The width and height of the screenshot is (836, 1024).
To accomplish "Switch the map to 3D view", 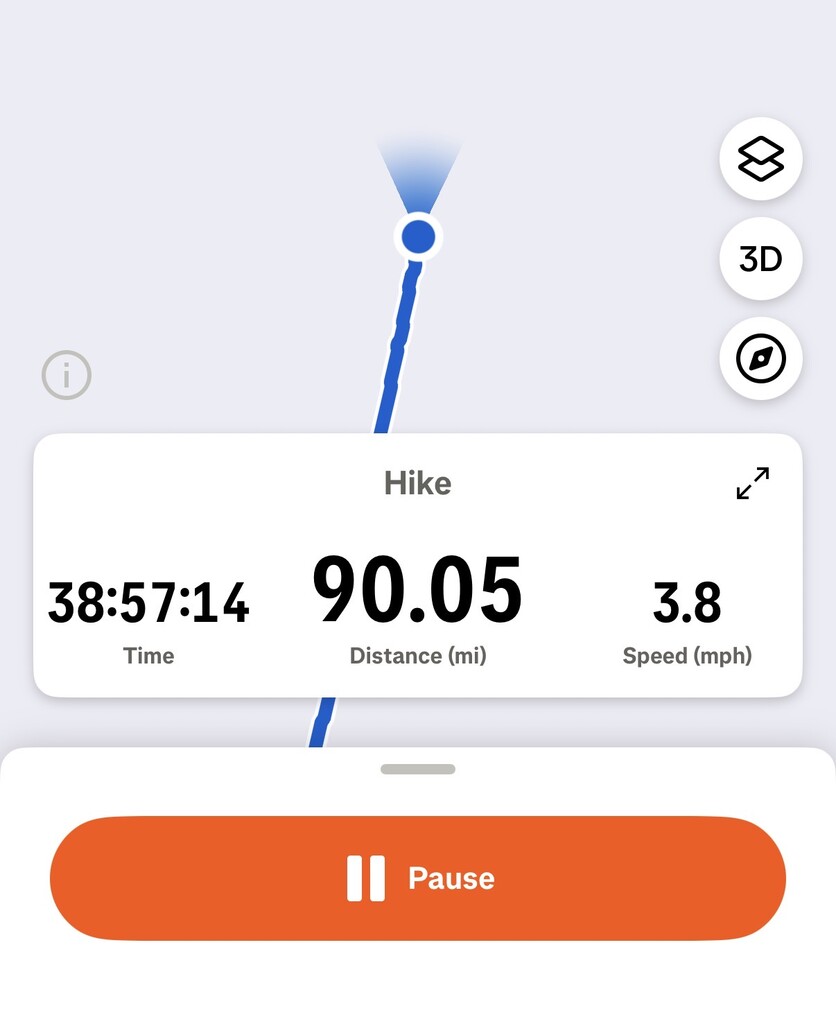I will pos(760,259).
